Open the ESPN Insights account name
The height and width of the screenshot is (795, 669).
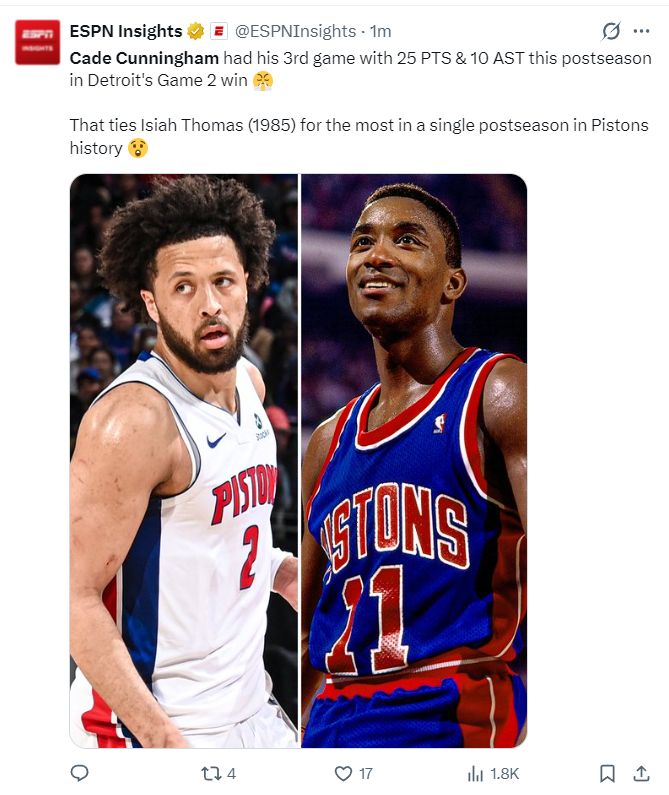pyautogui.click(x=126, y=31)
